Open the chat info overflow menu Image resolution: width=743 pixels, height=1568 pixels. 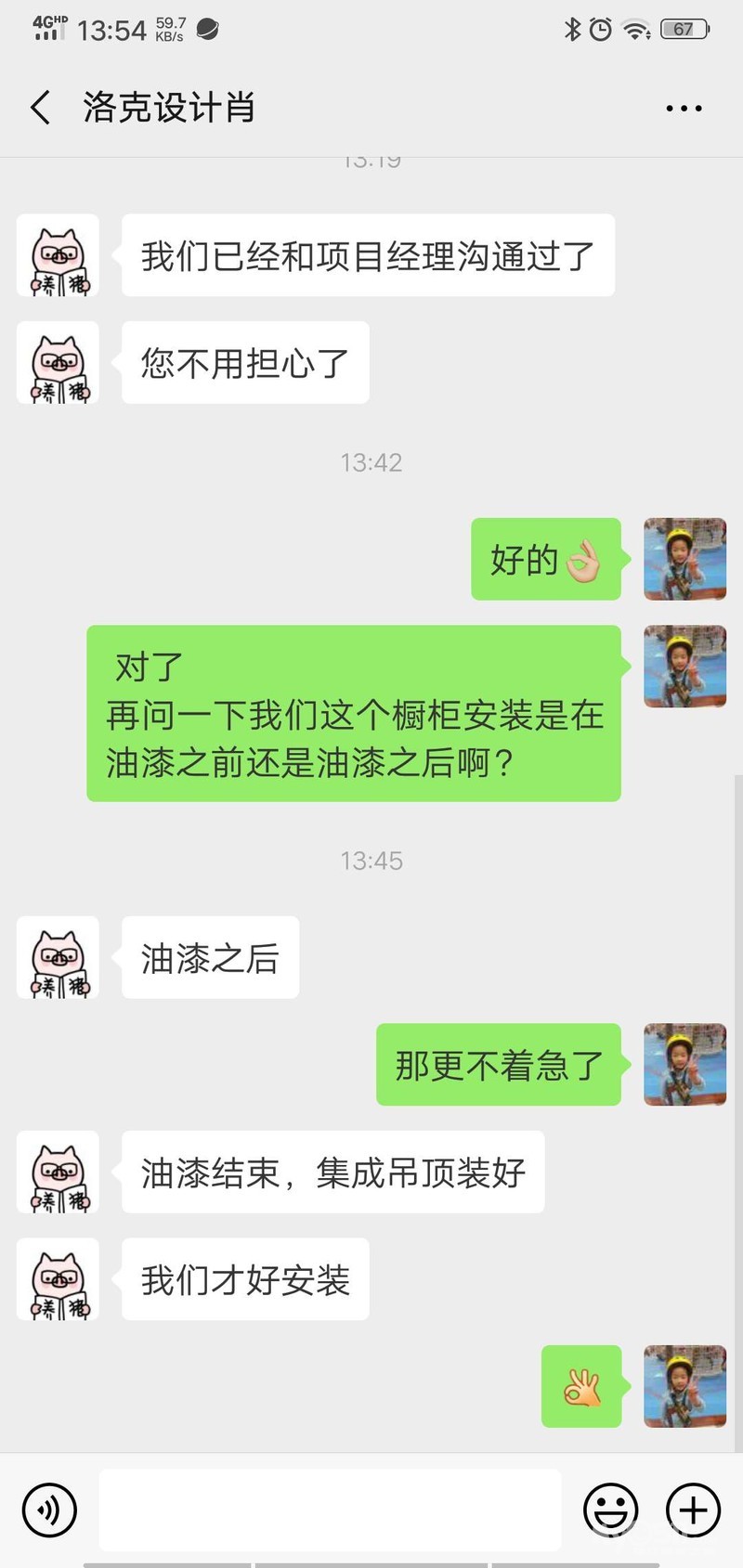684,109
